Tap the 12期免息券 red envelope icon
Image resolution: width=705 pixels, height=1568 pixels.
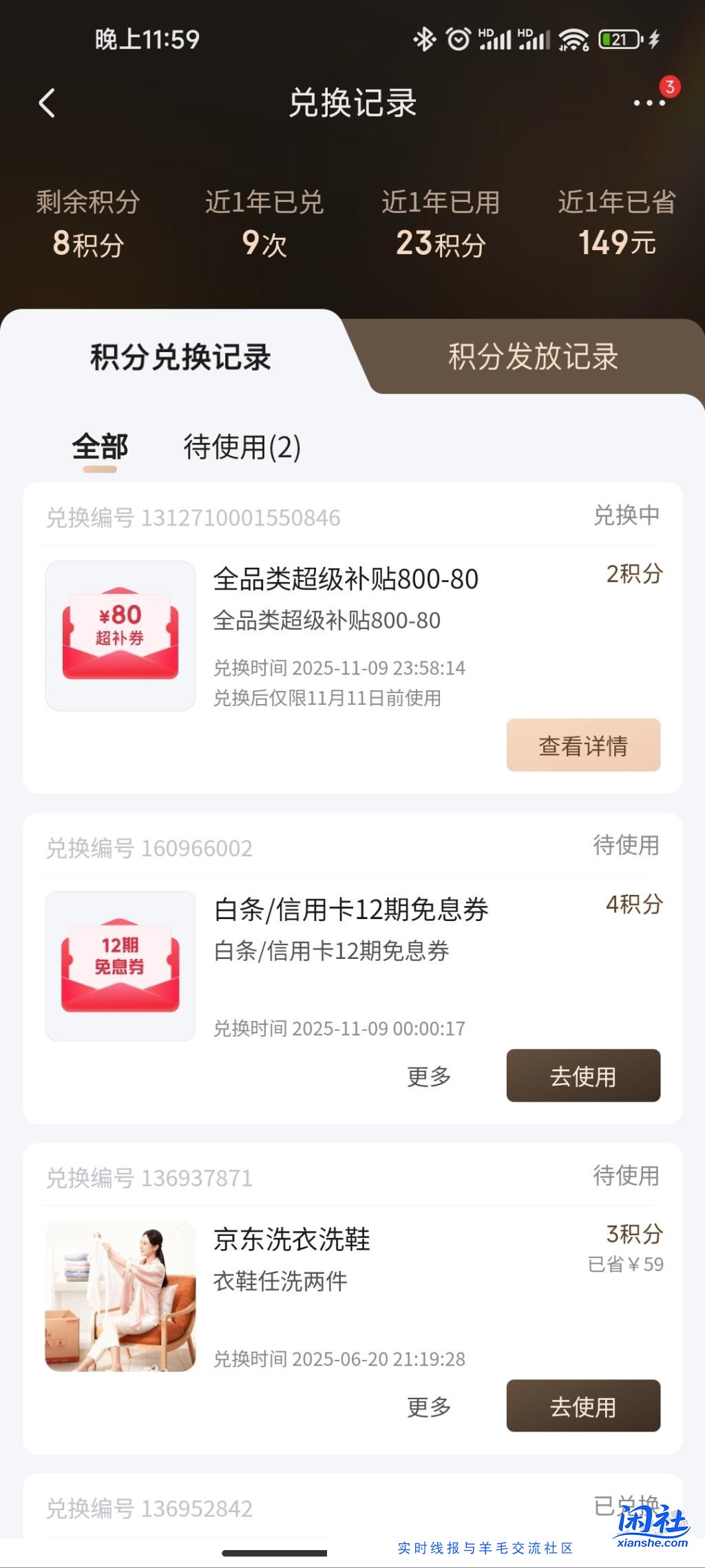[x=119, y=964]
